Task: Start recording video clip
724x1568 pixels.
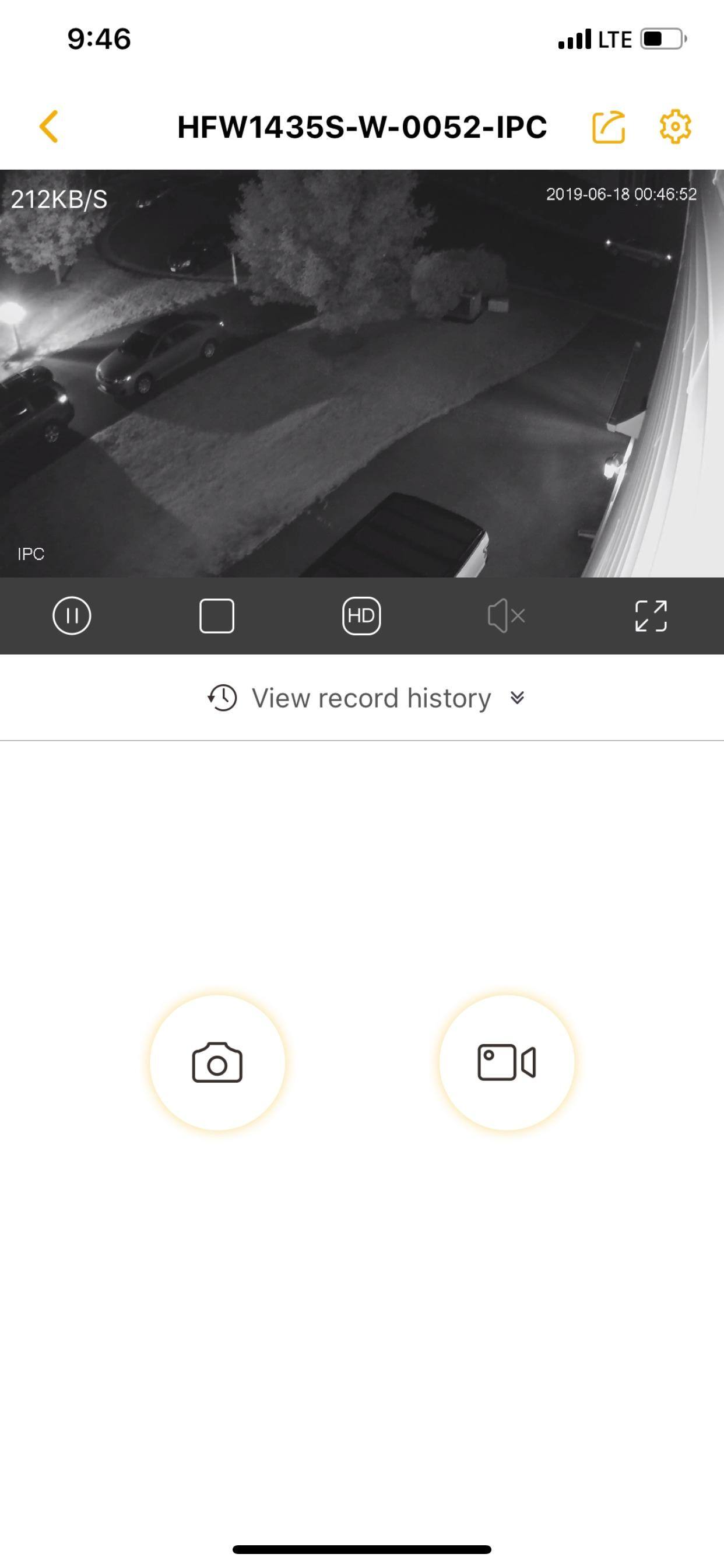Action: [506, 1062]
